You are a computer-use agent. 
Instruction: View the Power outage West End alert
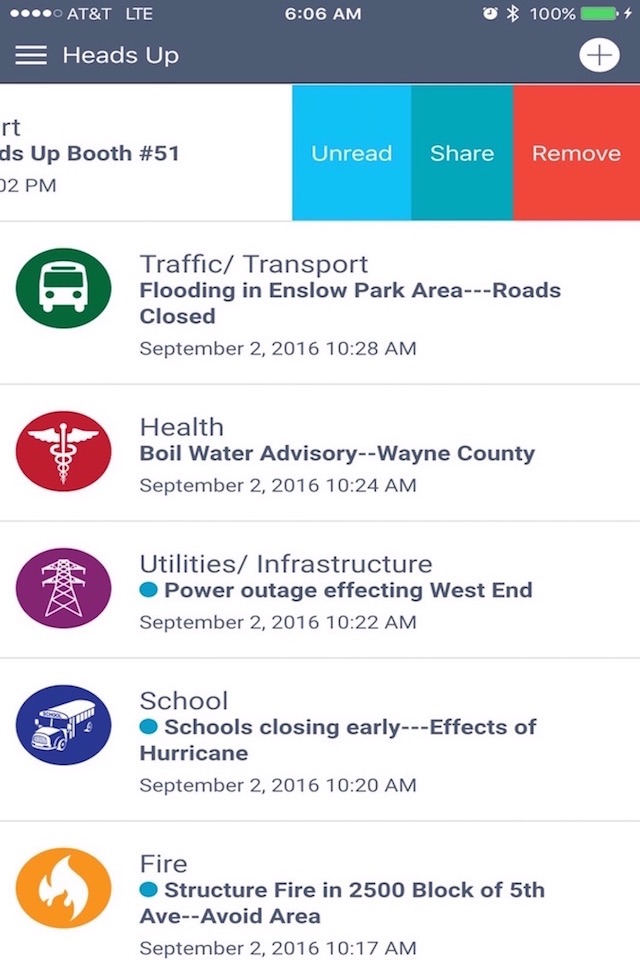[x=347, y=590]
